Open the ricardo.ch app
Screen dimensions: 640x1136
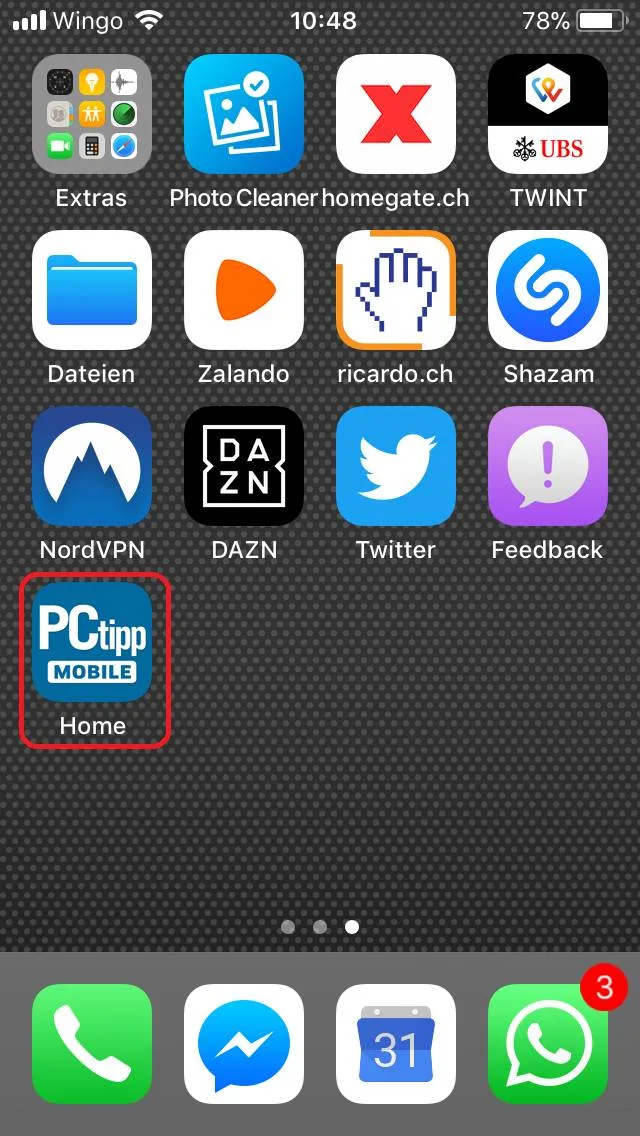point(396,290)
